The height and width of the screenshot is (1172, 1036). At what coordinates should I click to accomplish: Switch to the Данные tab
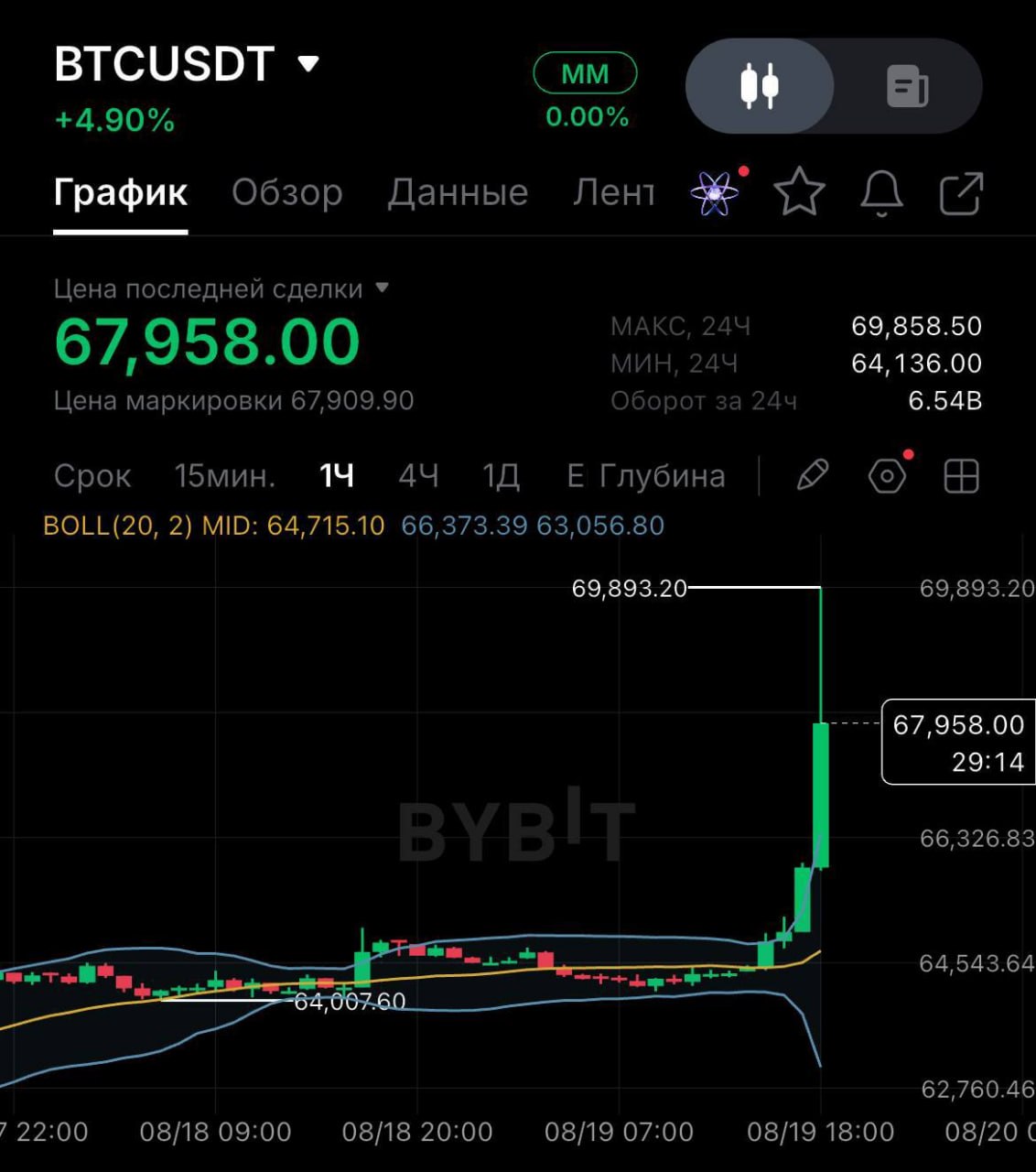458,192
